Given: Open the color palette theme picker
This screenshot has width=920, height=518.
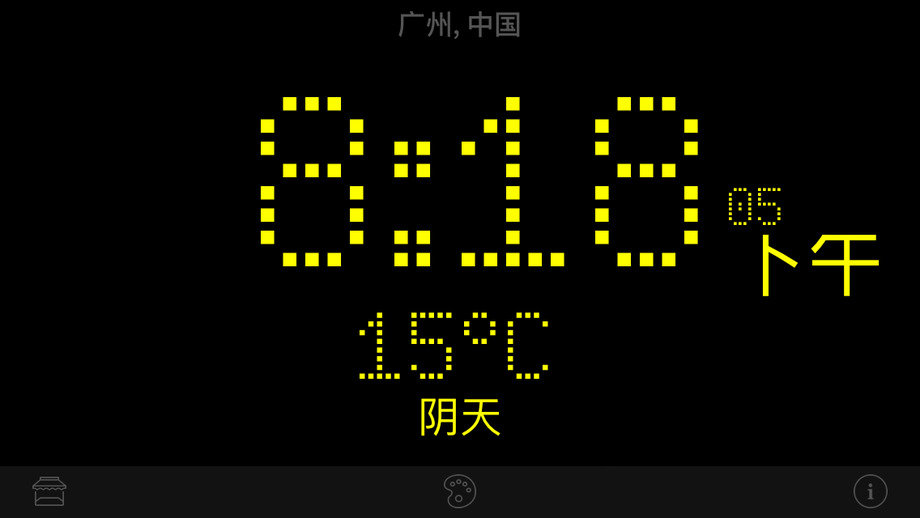Looking at the screenshot, I should [459, 491].
